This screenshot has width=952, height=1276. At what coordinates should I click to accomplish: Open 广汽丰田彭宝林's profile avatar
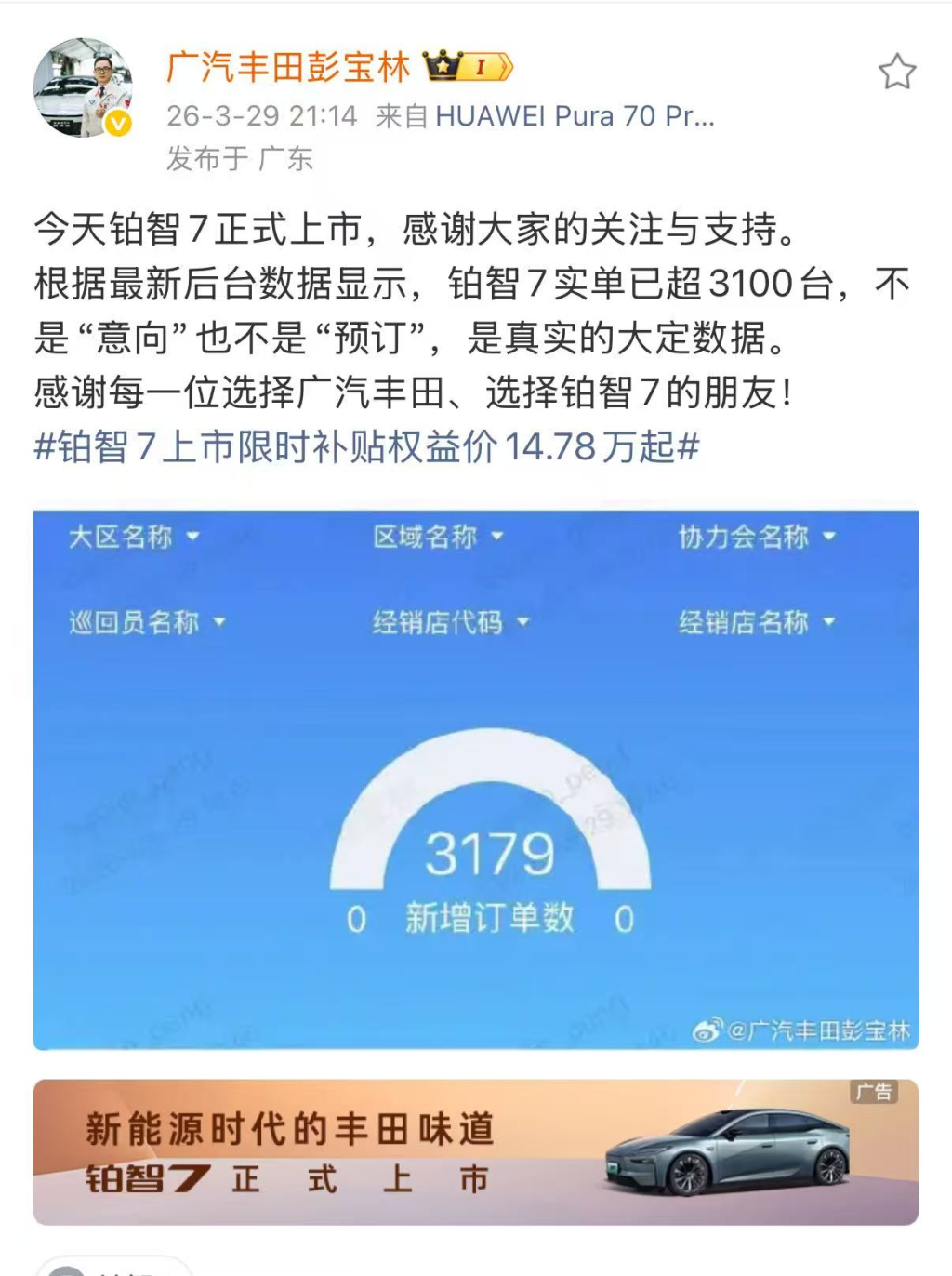click(83, 87)
